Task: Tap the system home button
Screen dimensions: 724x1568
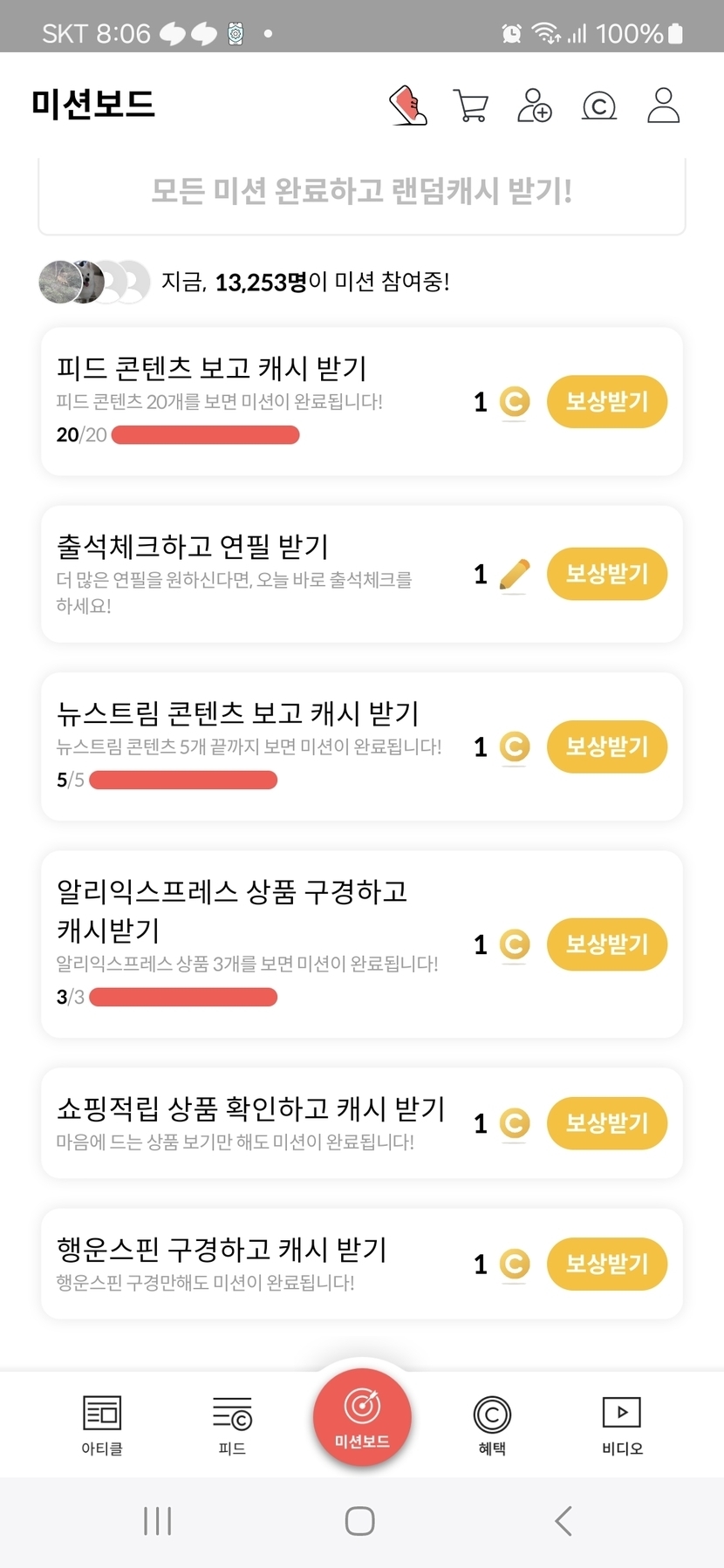Action: 360,1521
